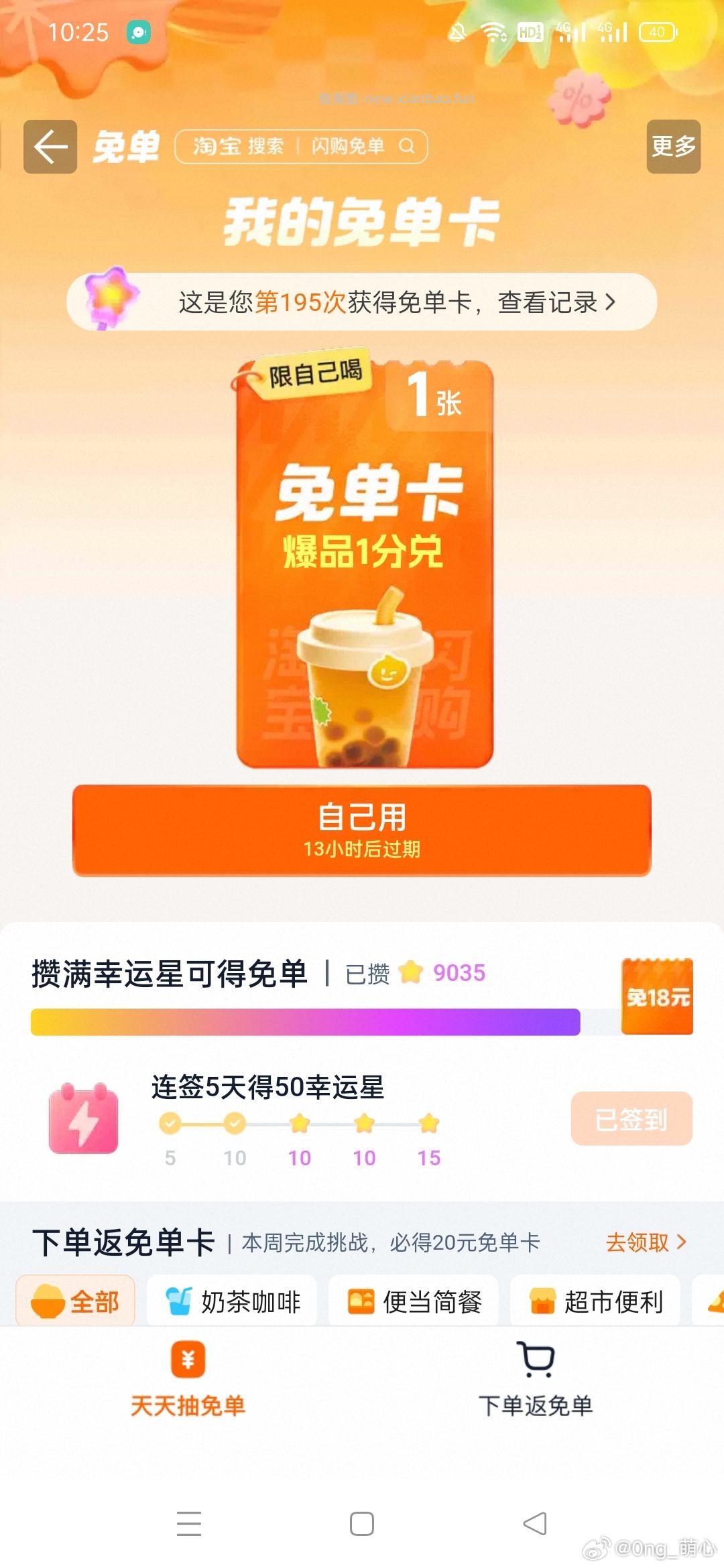Tap the 更多 link at top right
This screenshot has height=1568, width=724.
pos(673,146)
